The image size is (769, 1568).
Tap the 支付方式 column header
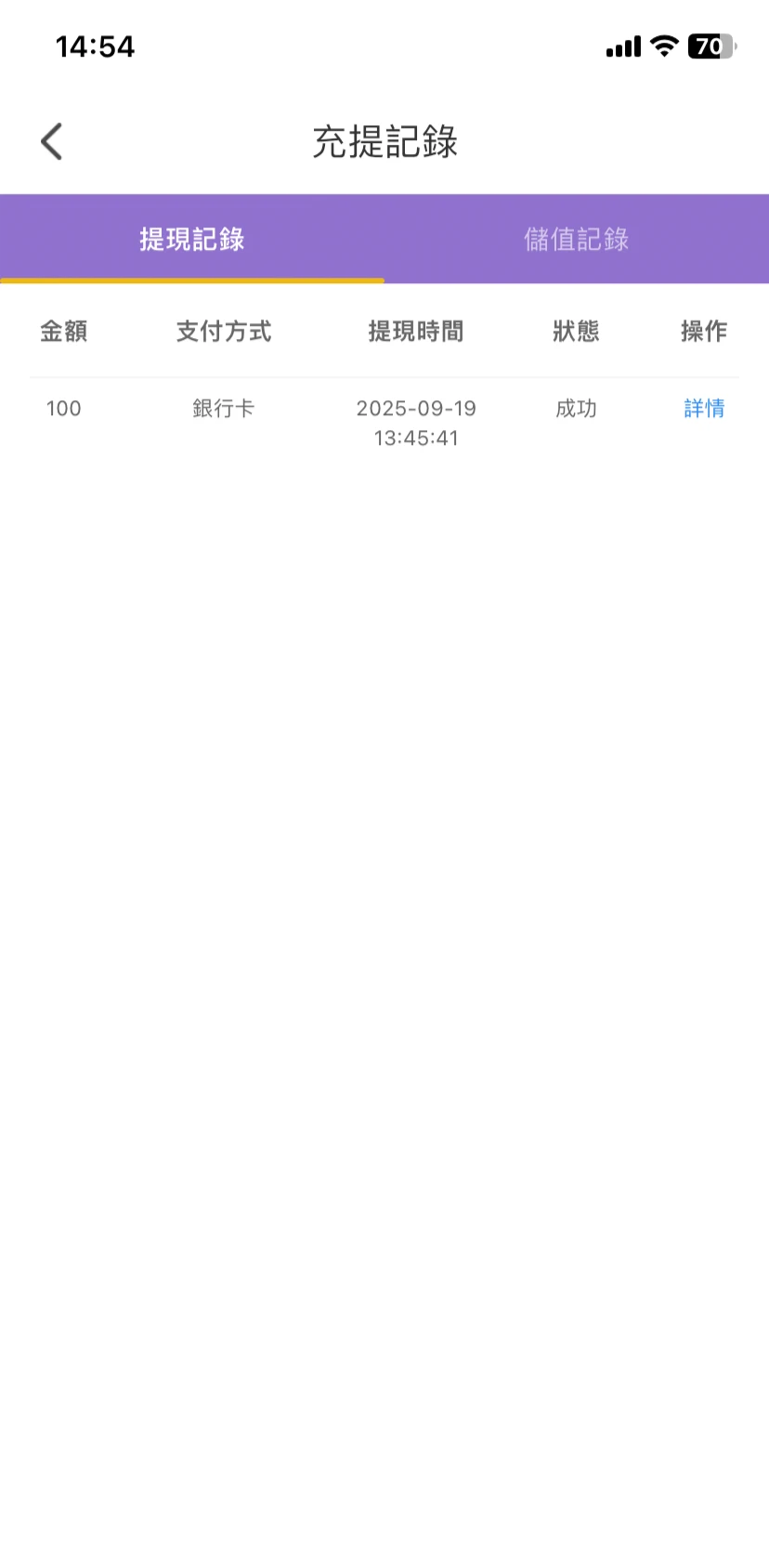pyautogui.click(x=223, y=332)
